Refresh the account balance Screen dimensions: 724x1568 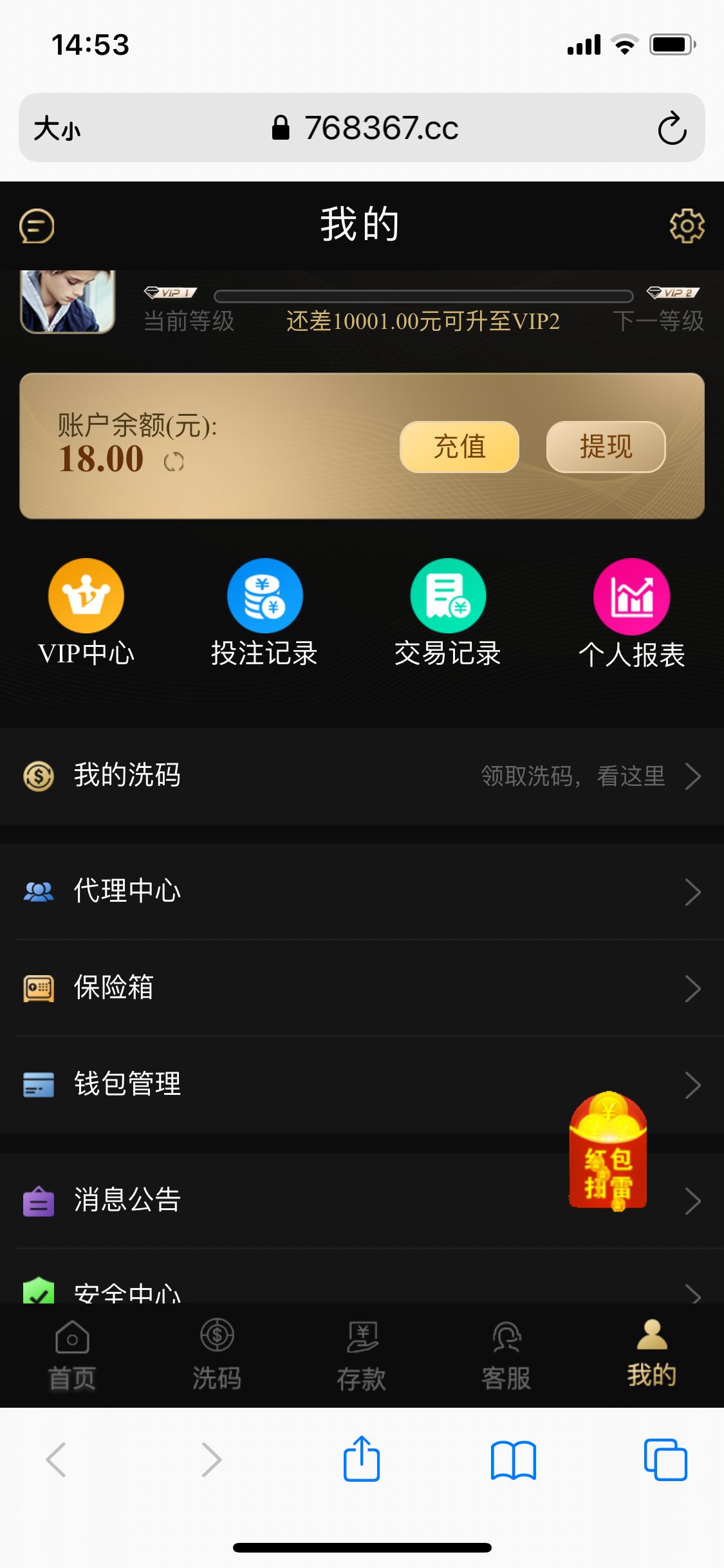coord(174,462)
